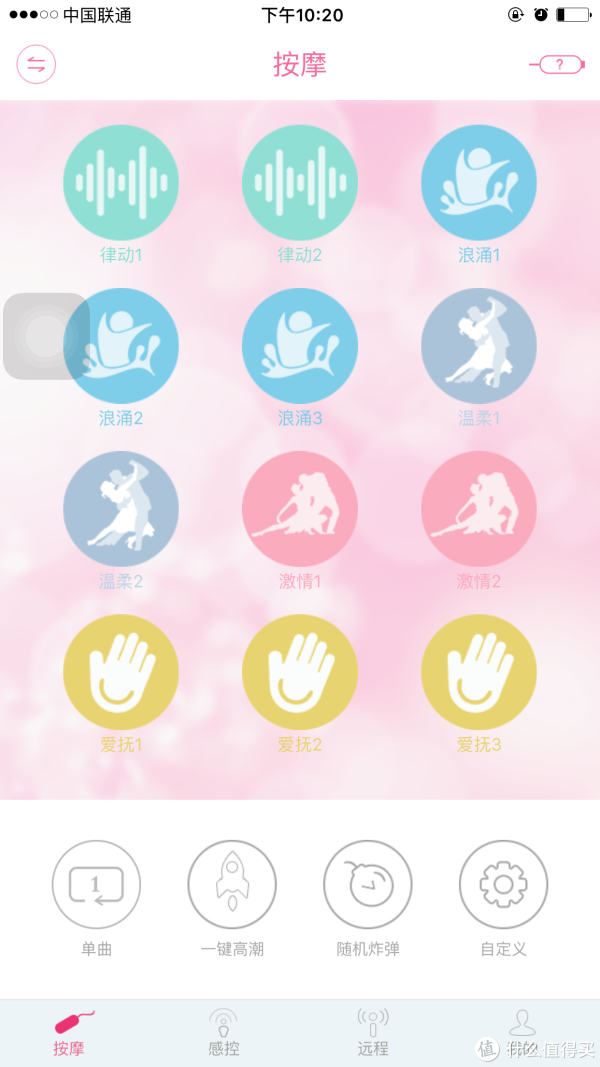The width and height of the screenshot is (600, 1067).
Task: Start the 浪涌1 mode
Action: coord(479,183)
